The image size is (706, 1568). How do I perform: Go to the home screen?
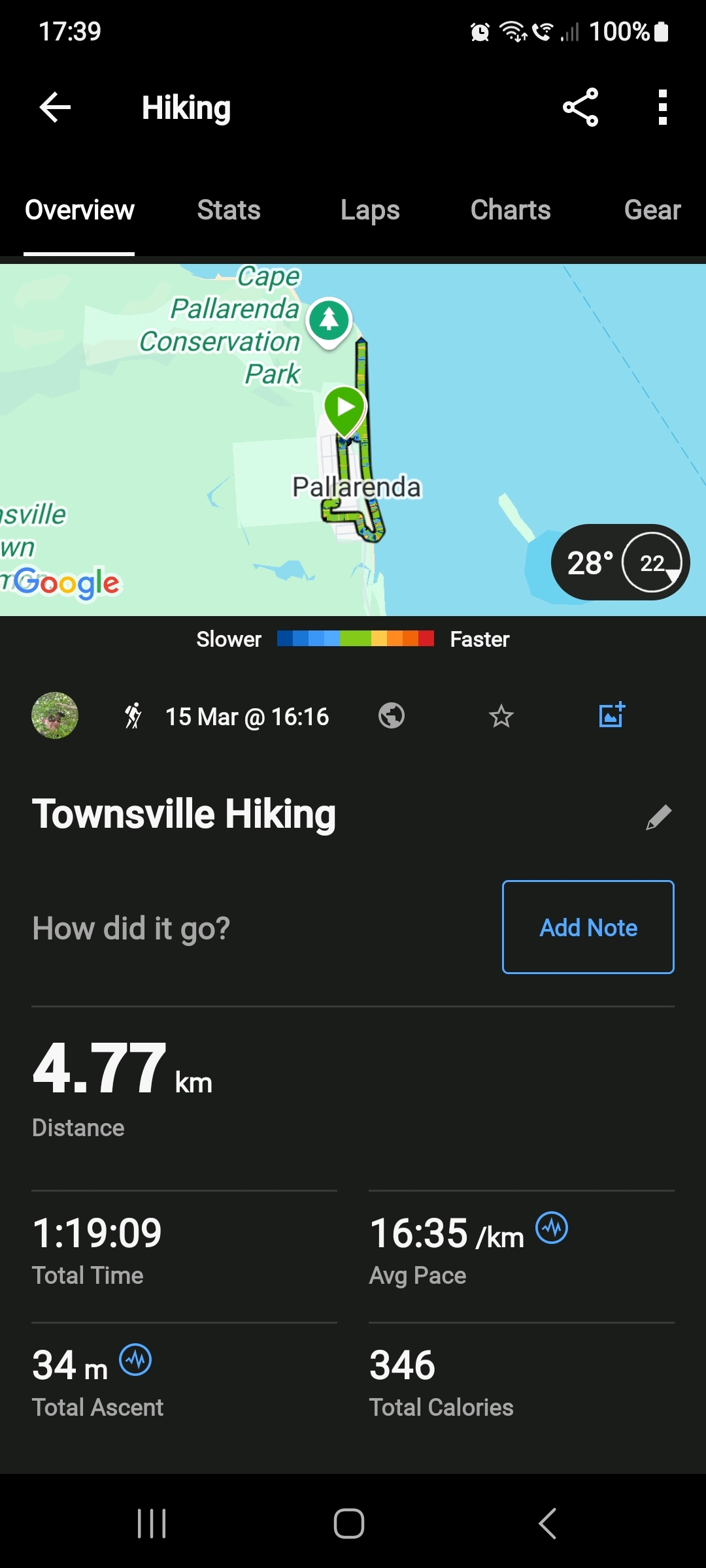349,1524
